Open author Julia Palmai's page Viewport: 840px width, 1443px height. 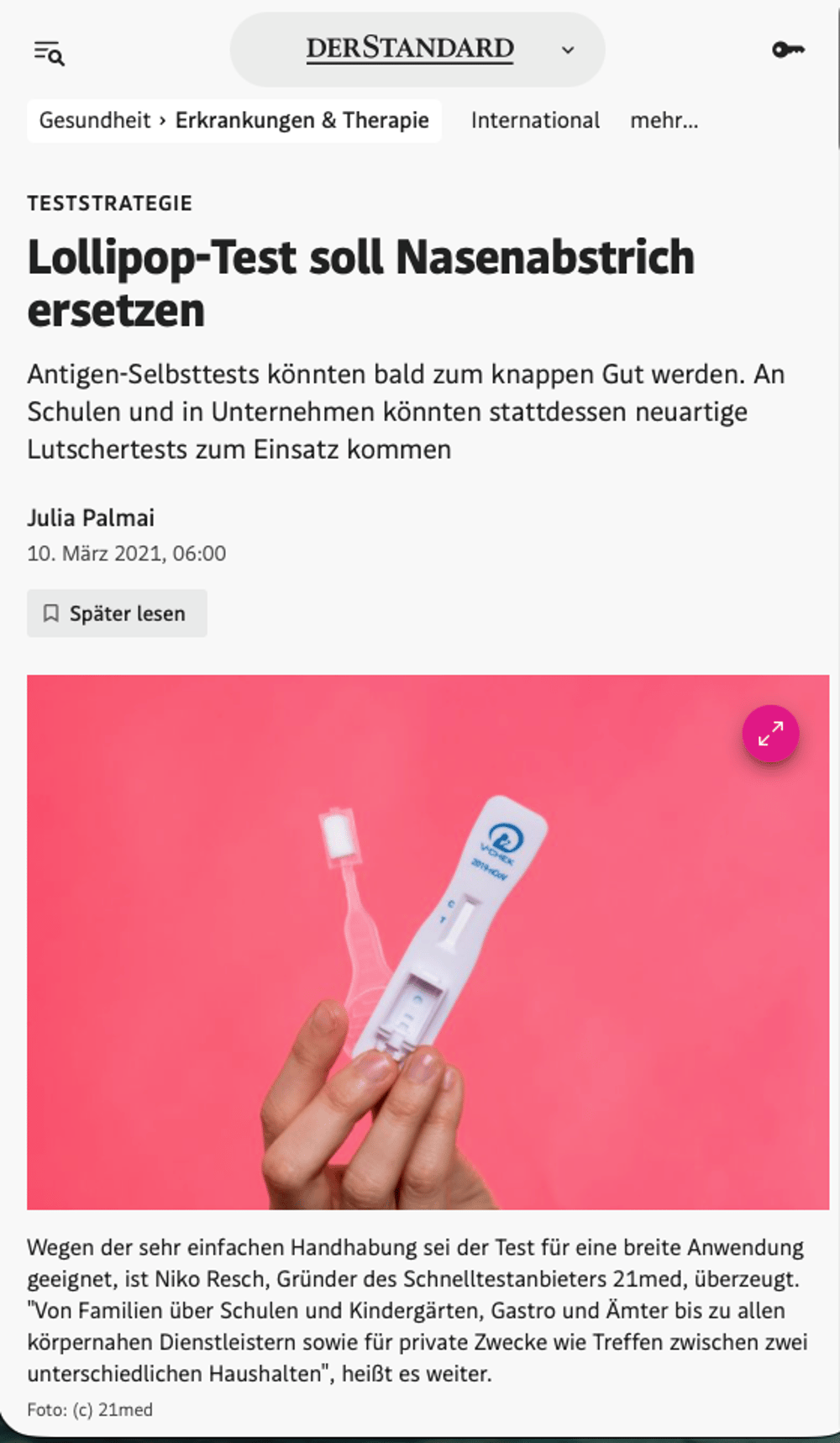[x=91, y=518]
